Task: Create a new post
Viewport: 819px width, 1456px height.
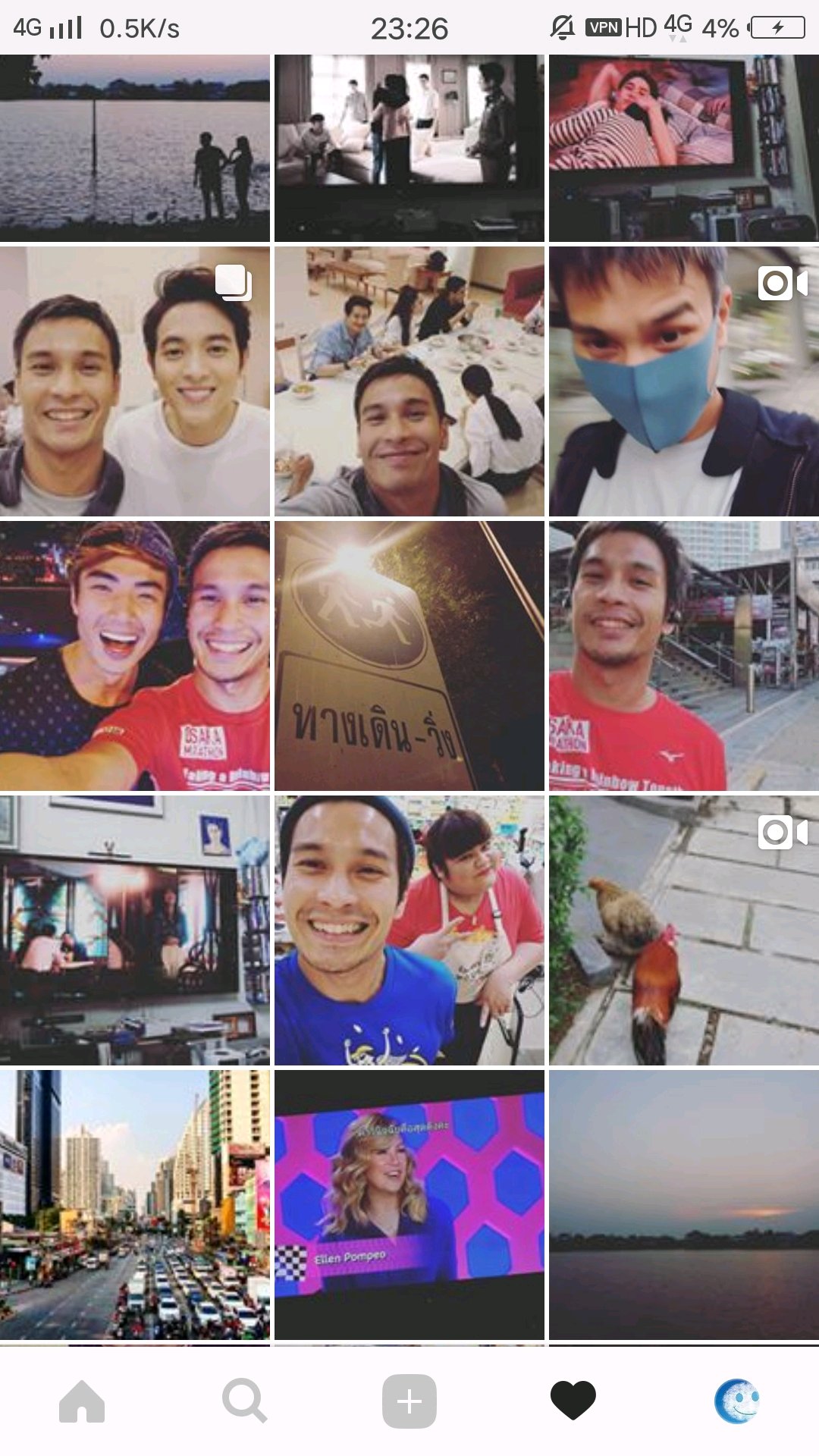Action: (x=409, y=1401)
